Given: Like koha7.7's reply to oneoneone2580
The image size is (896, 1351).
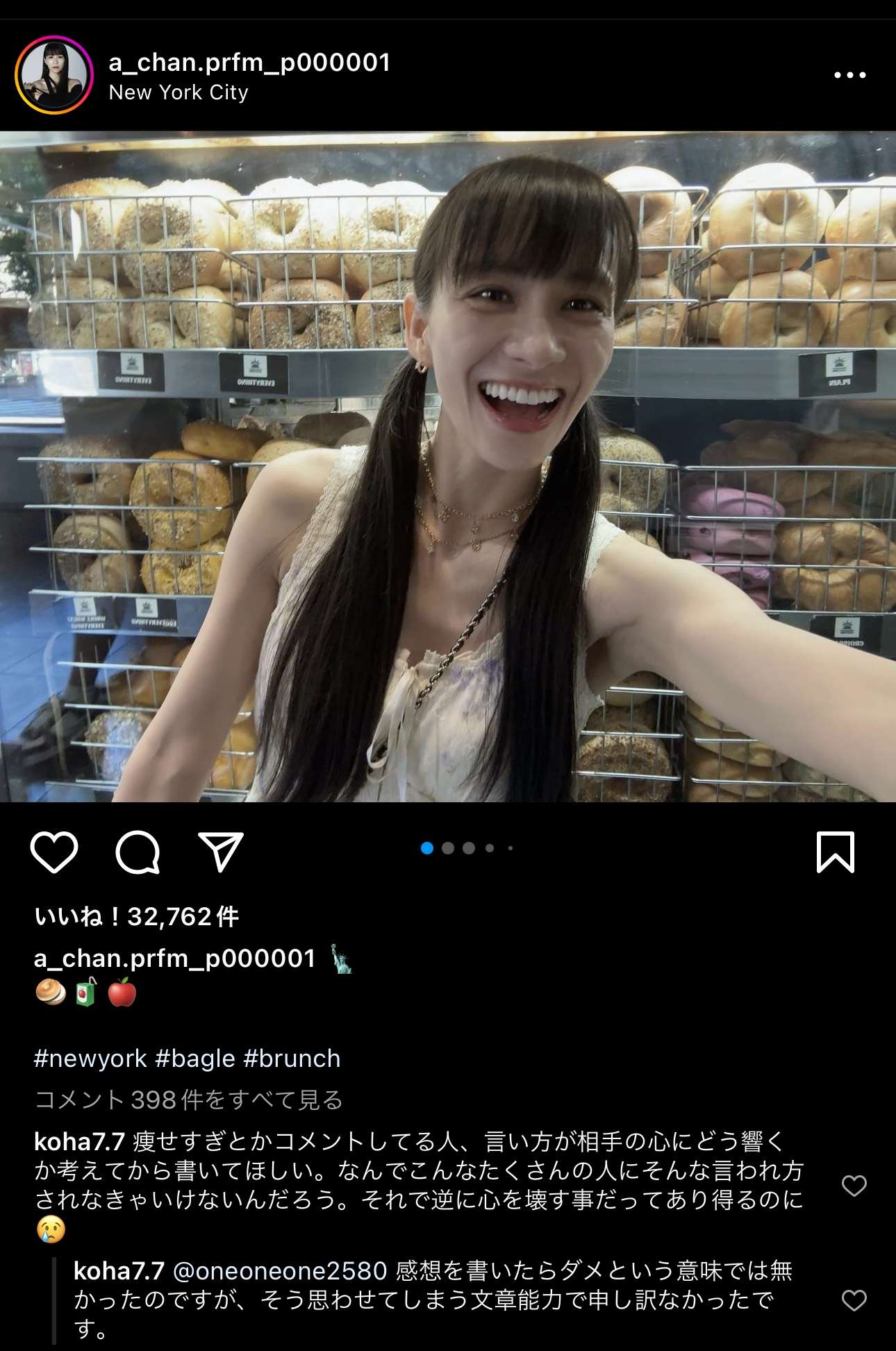Looking at the screenshot, I should click(854, 1300).
